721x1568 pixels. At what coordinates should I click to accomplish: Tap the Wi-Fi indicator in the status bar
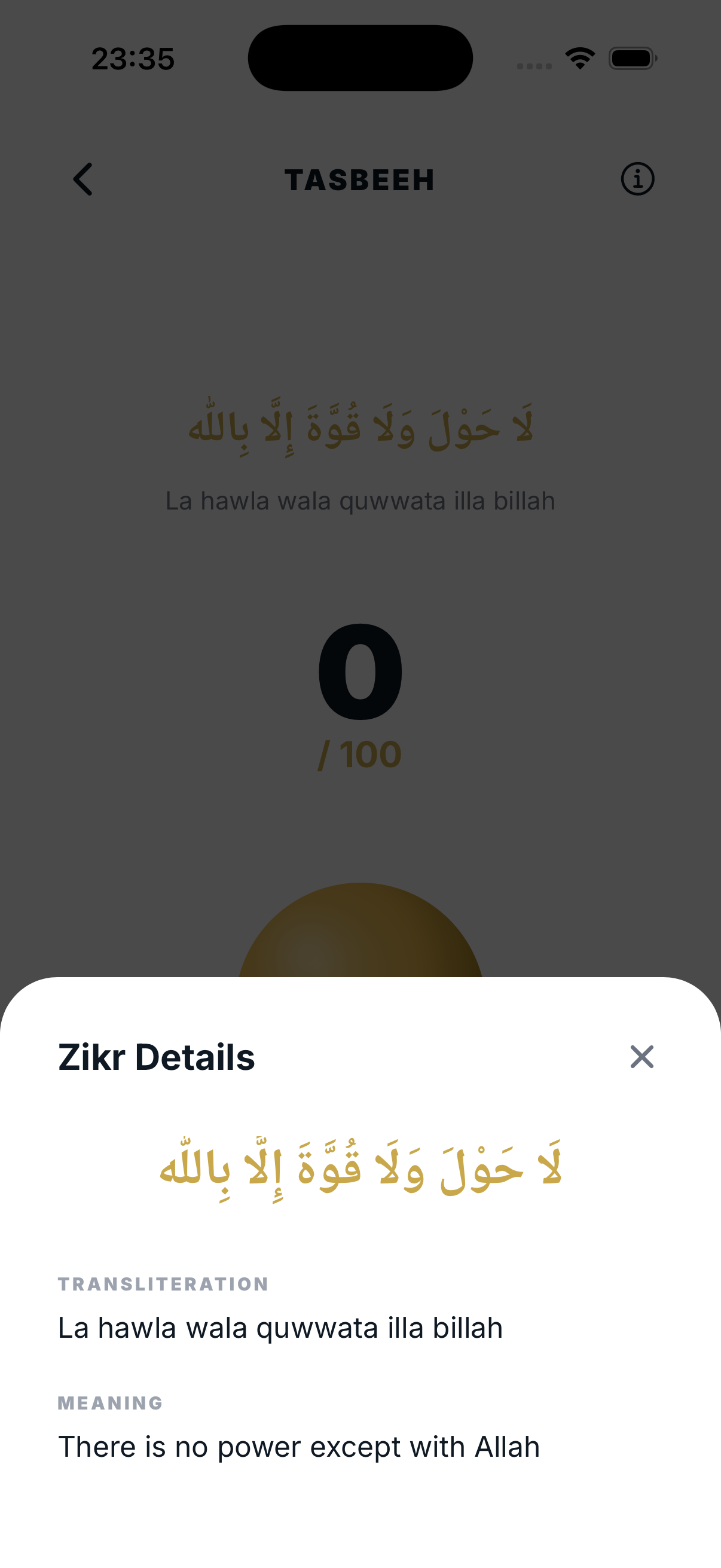coord(579,57)
